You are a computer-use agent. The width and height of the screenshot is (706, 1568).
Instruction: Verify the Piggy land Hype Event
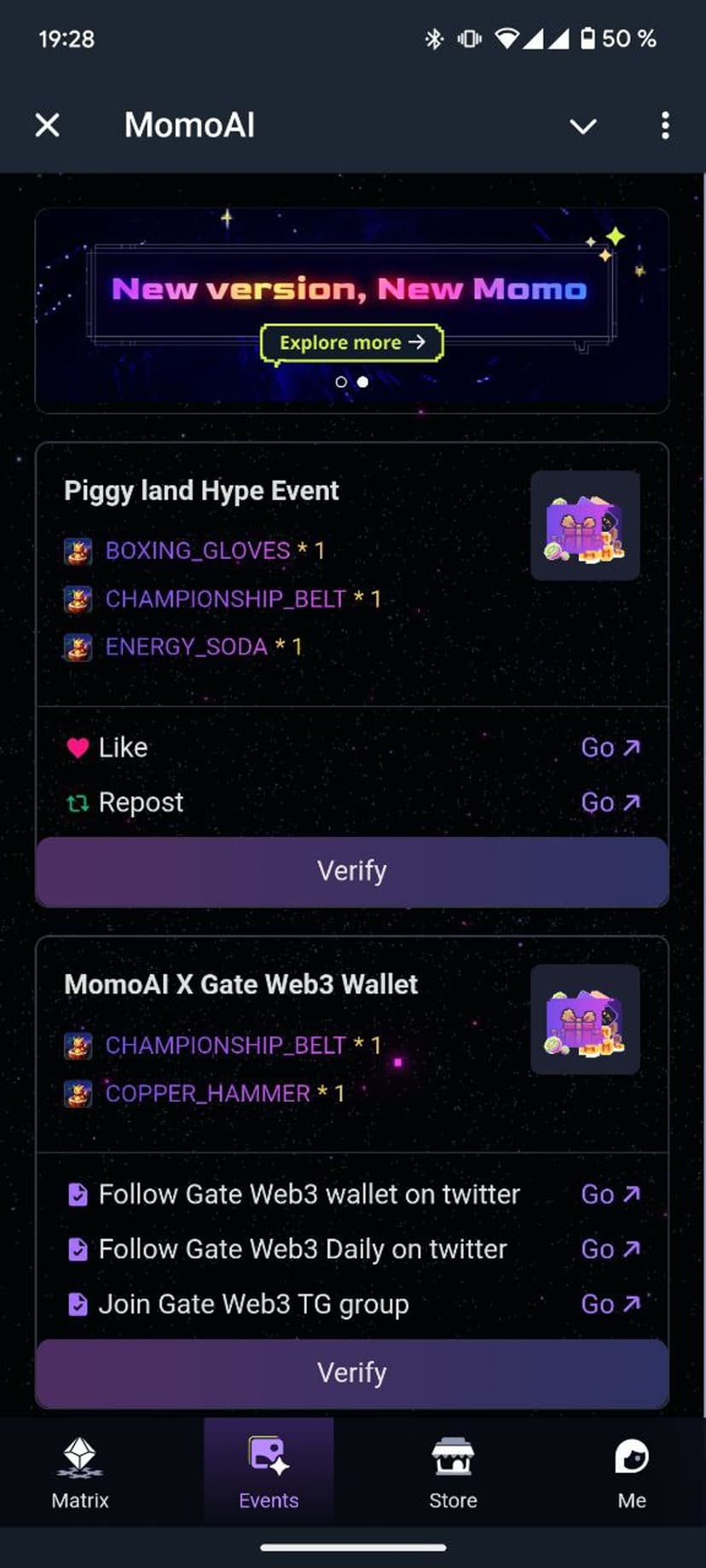351,871
